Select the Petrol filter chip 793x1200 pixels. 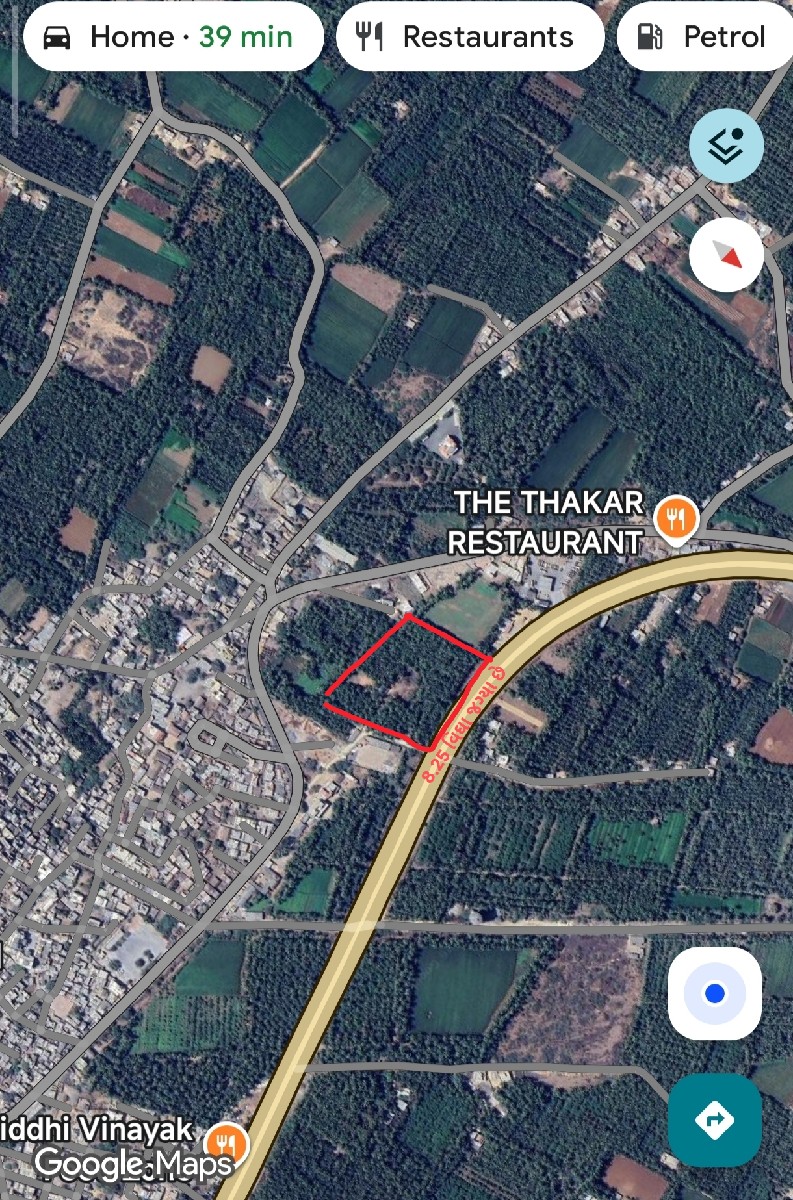tap(706, 38)
